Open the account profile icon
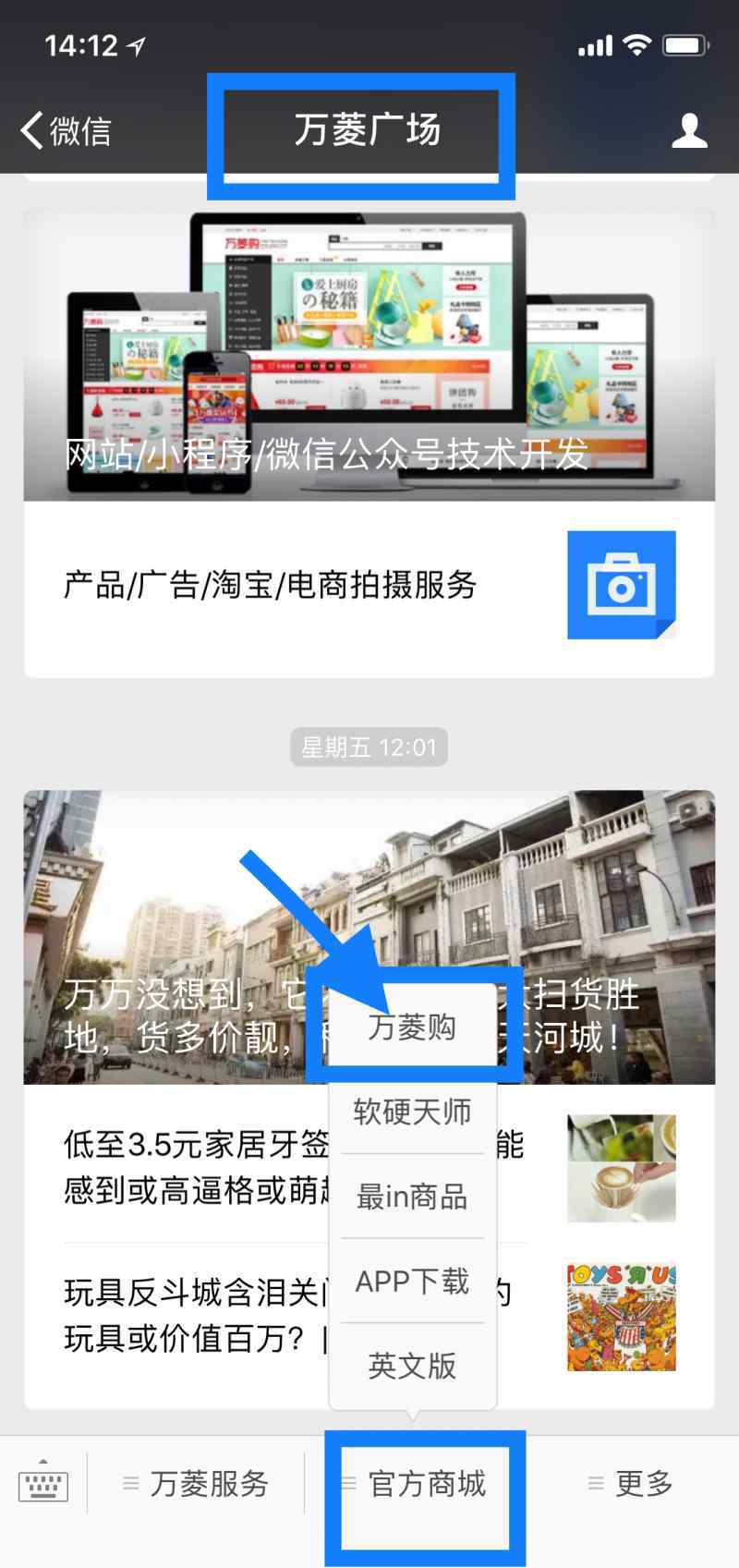Viewport: 739px width, 1568px height. coord(689,130)
